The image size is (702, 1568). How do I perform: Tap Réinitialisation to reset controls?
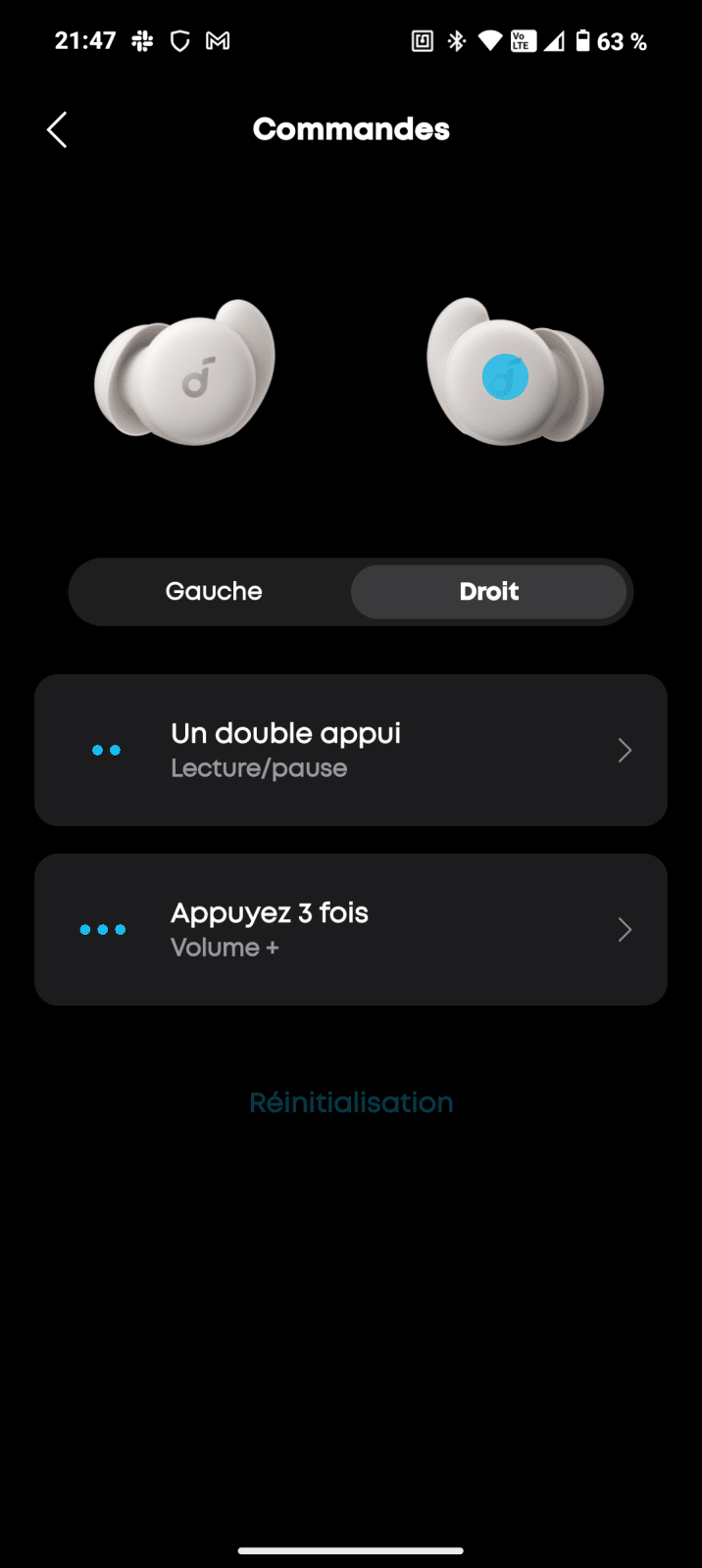coord(351,1102)
